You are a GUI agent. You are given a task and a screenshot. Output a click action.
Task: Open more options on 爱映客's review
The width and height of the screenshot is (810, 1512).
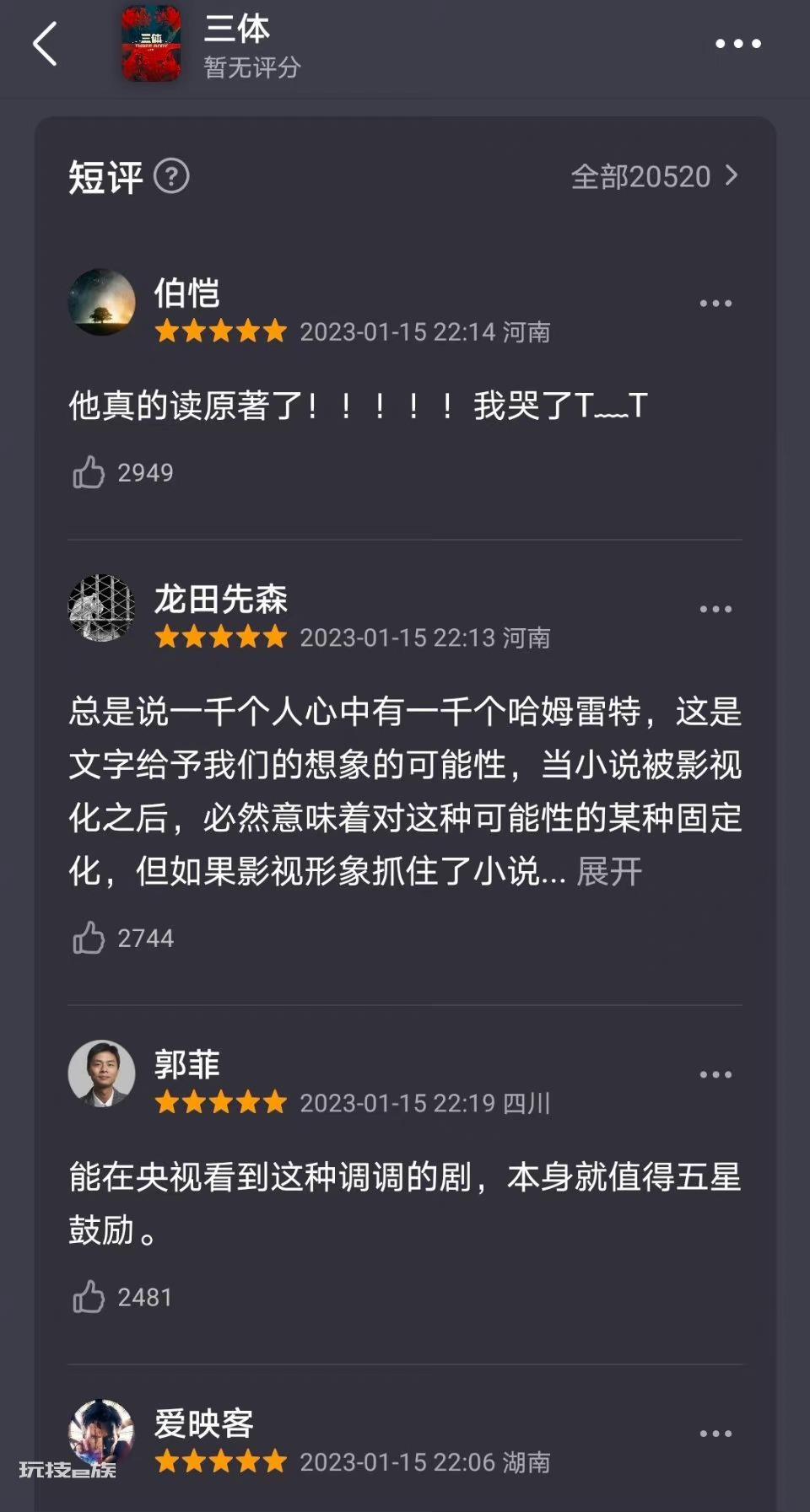click(715, 1434)
